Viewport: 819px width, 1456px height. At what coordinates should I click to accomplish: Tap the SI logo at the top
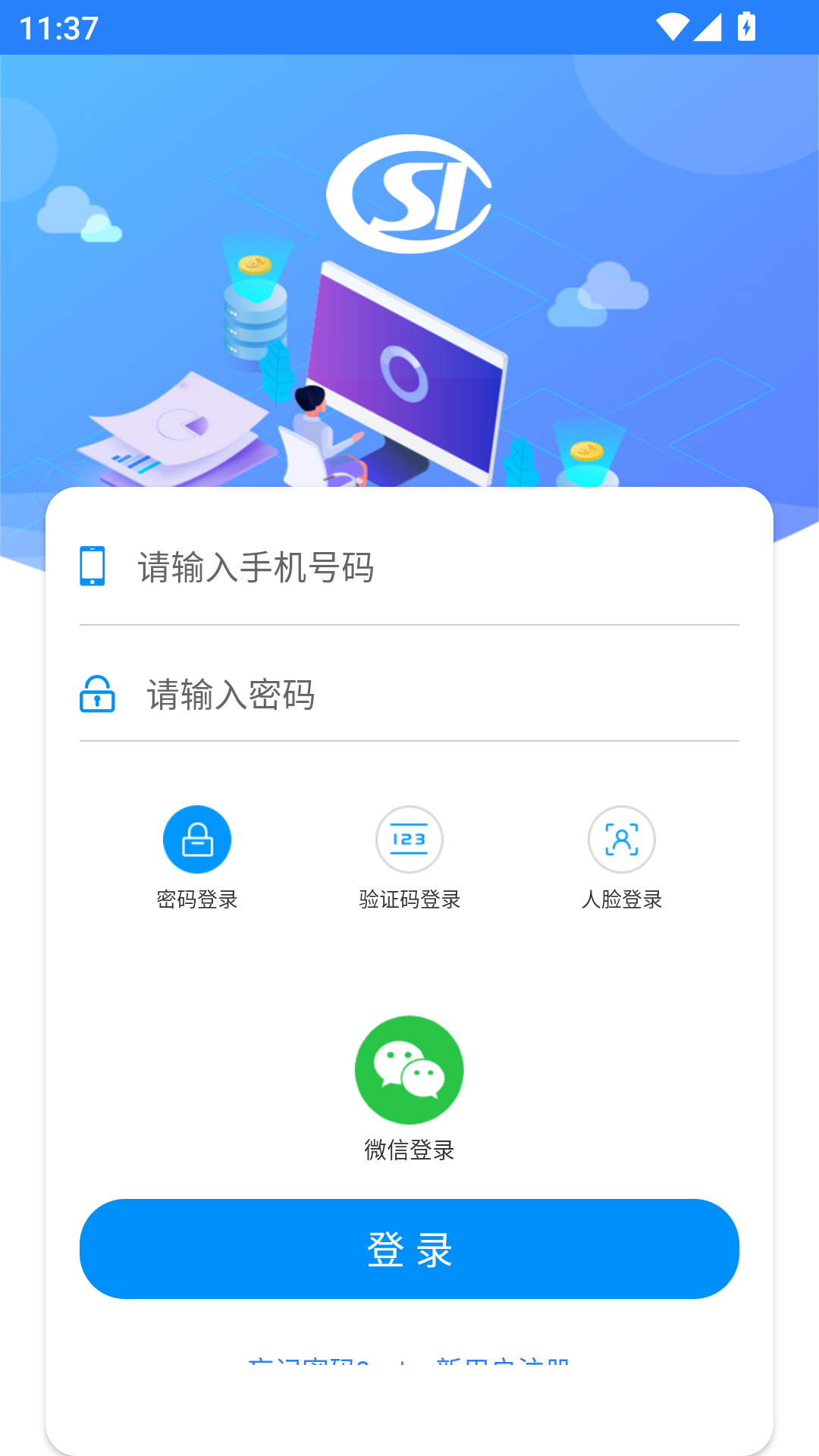click(x=409, y=193)
